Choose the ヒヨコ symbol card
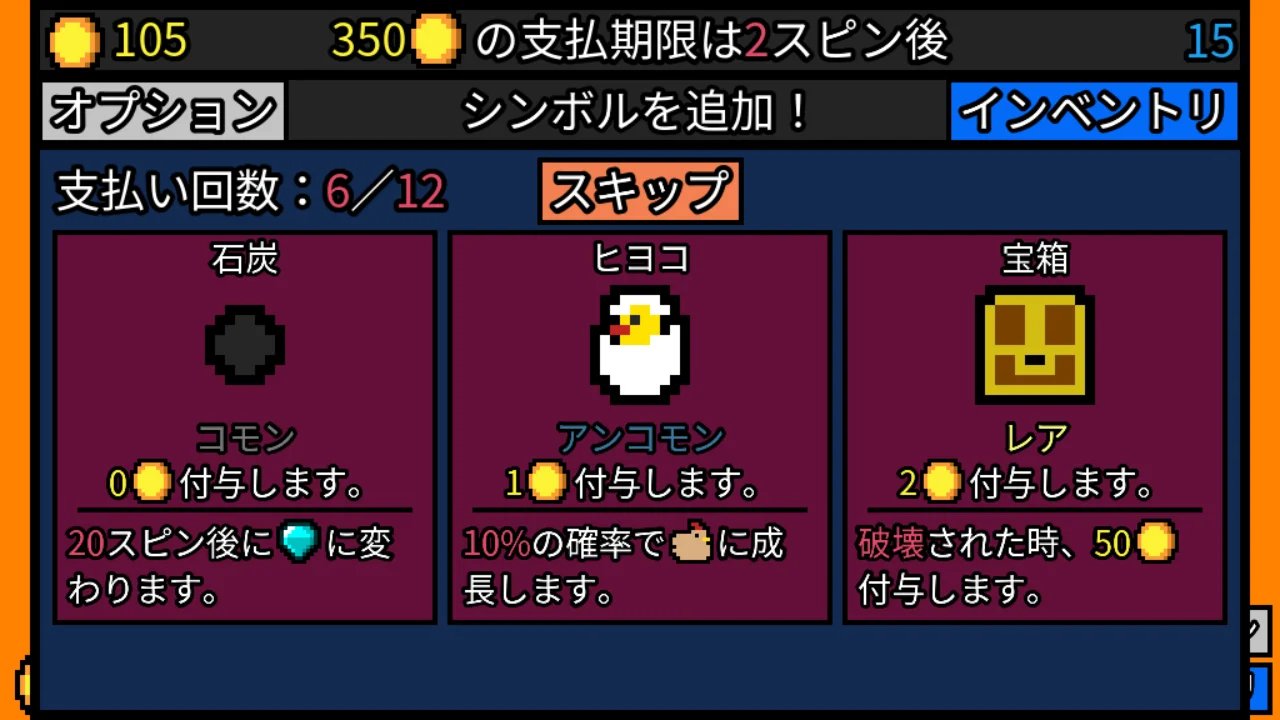 (x=640, y=428)
